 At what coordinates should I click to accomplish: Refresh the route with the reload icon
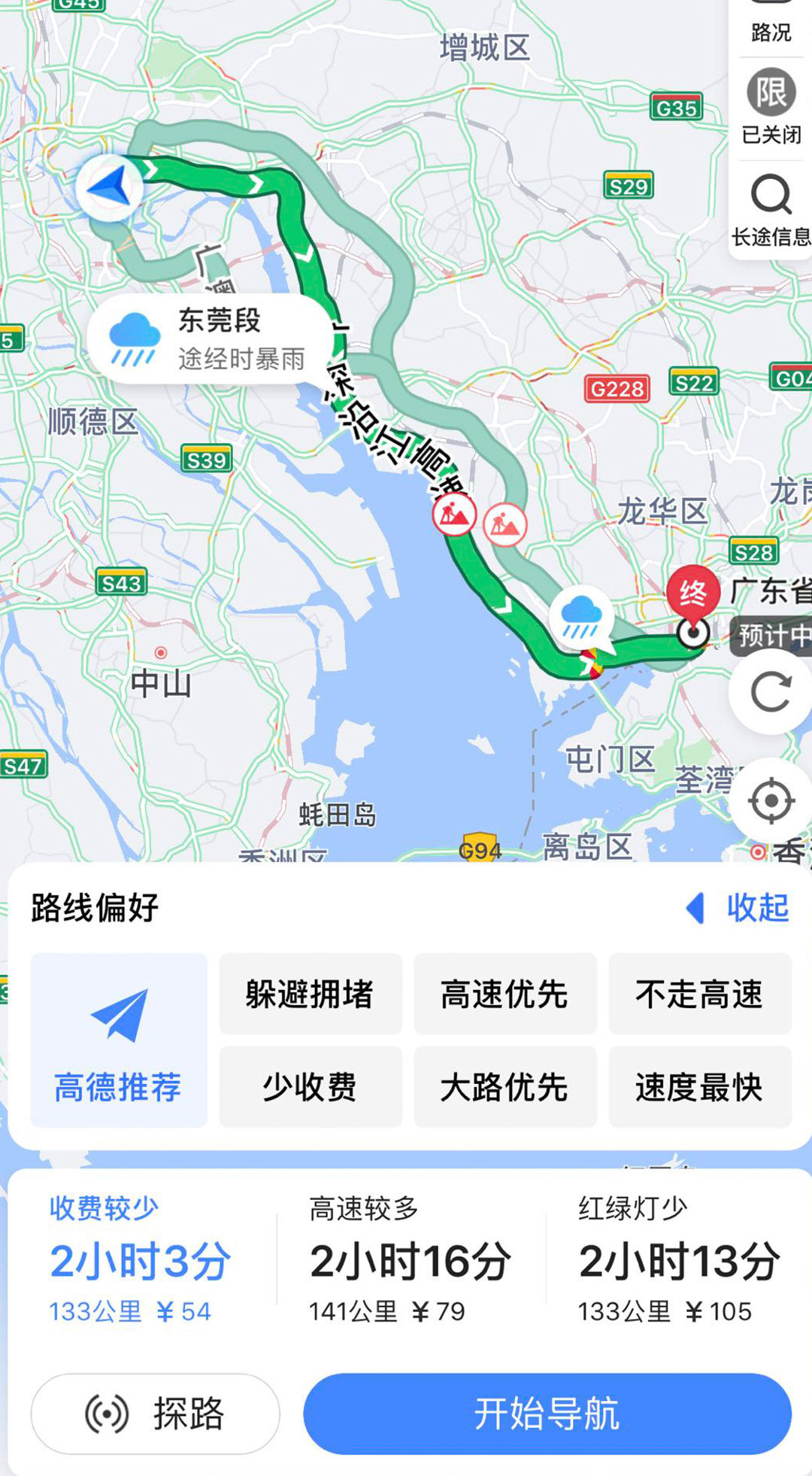point(771,691)
